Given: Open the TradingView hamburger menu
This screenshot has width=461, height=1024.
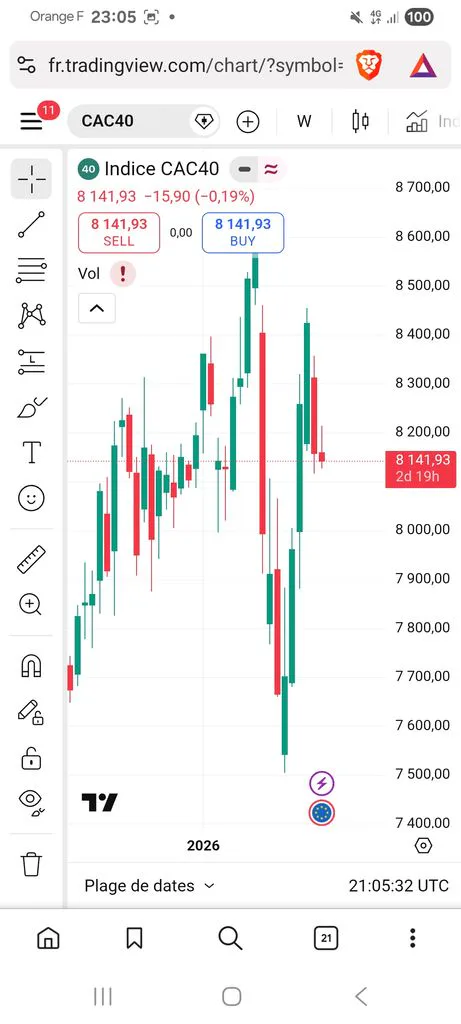Looking at the screenshot, I should click(x=31, y=121).
